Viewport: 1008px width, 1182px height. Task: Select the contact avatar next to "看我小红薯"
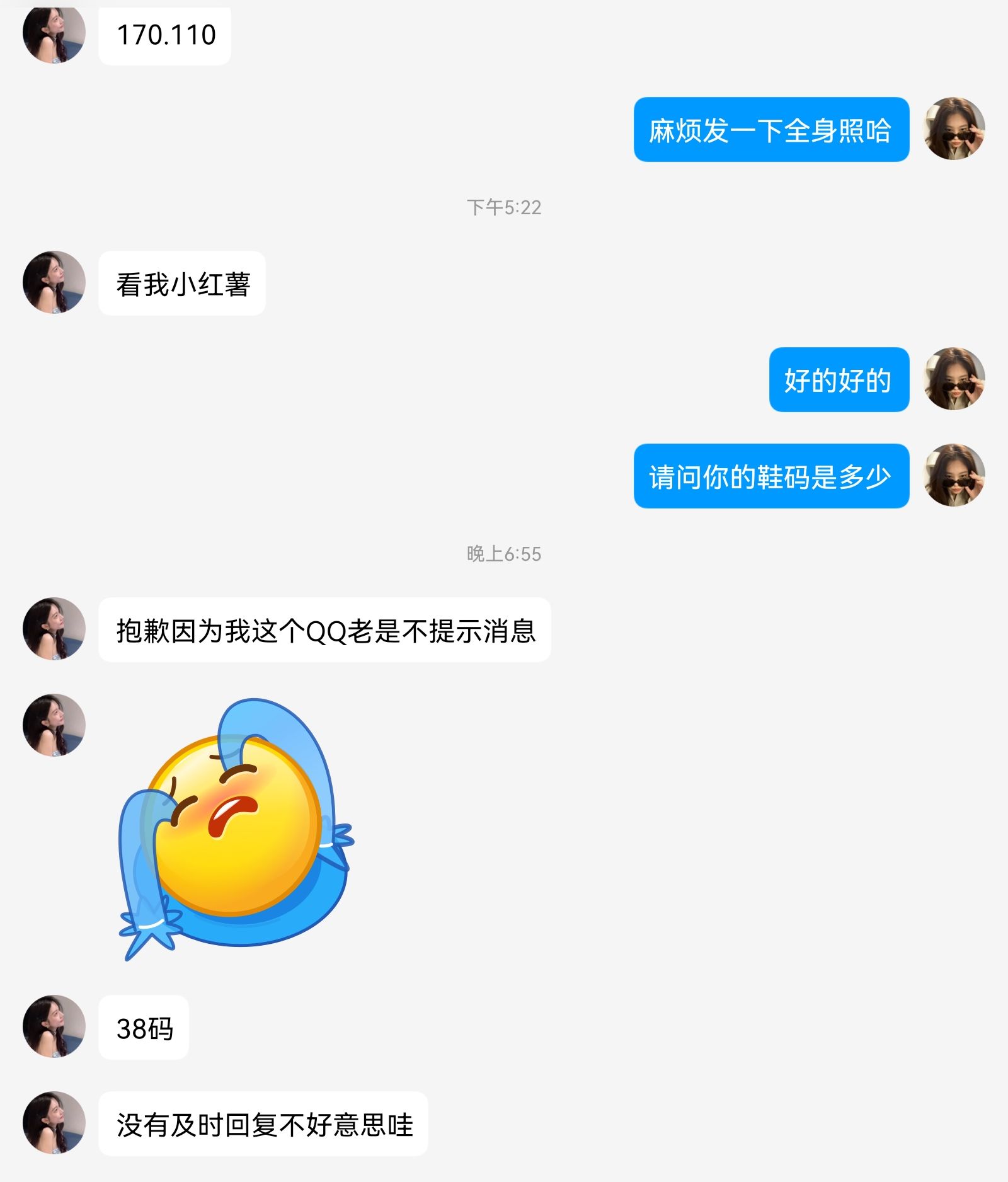pos(54,284)
